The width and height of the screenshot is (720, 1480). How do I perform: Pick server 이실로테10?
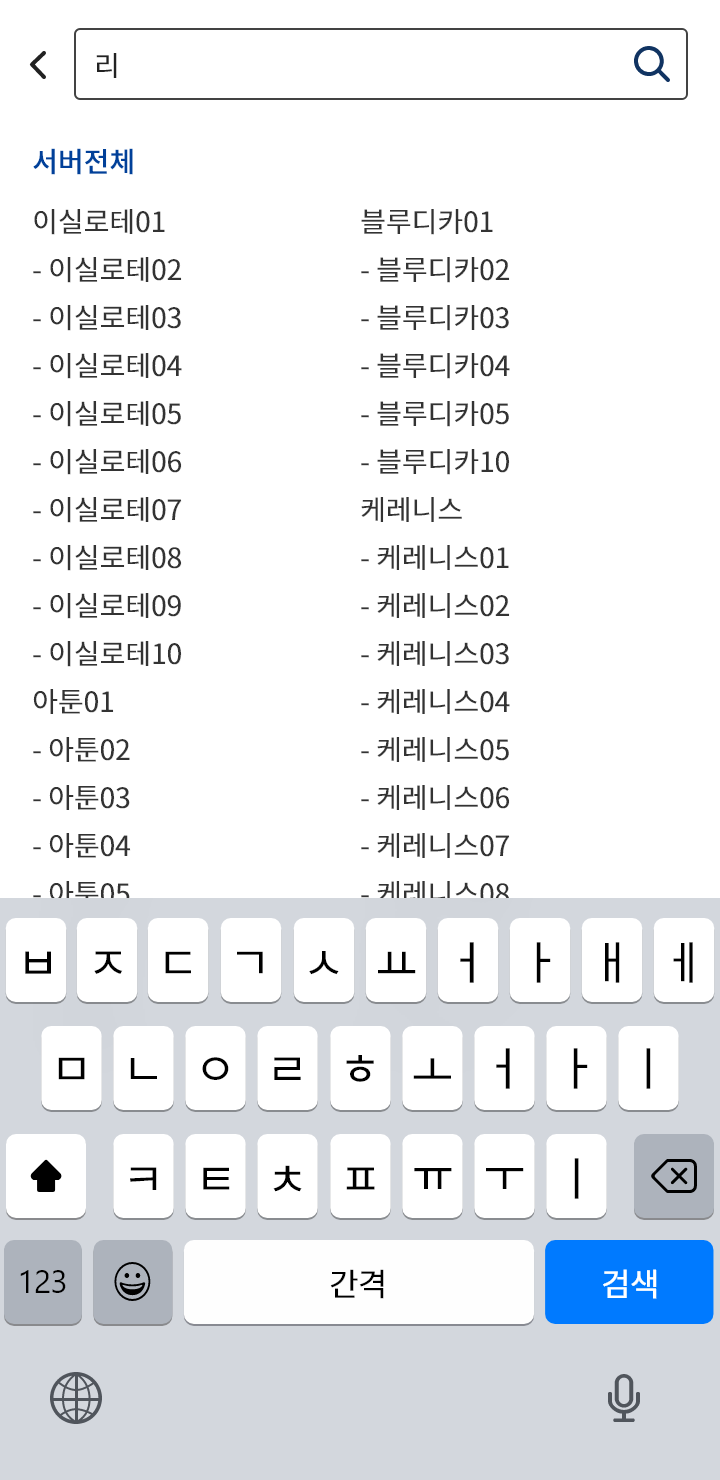(x=107, y=653)
